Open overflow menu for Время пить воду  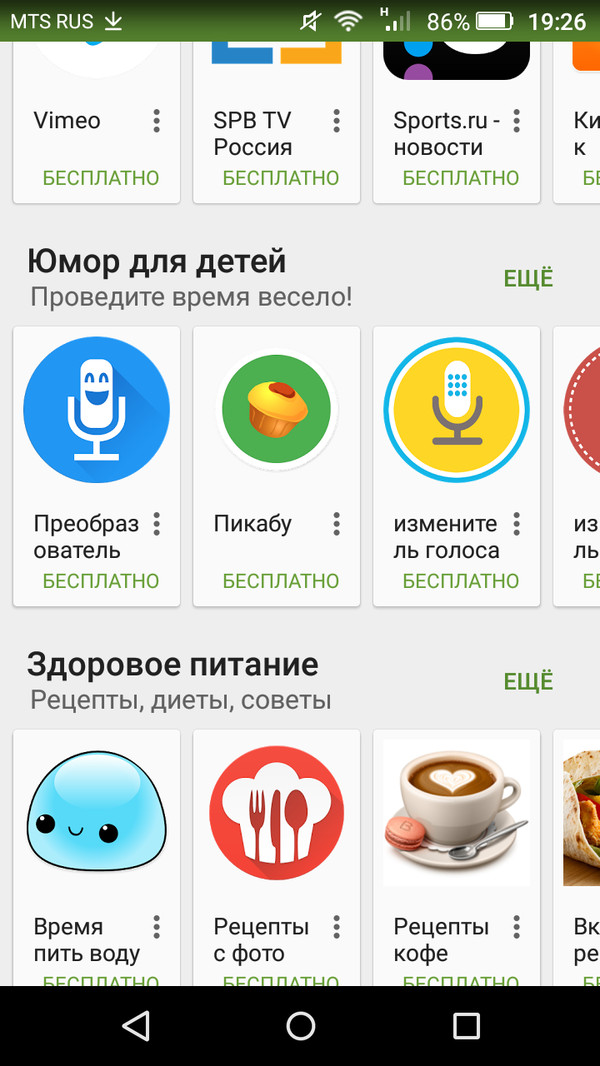click(157, 926)
